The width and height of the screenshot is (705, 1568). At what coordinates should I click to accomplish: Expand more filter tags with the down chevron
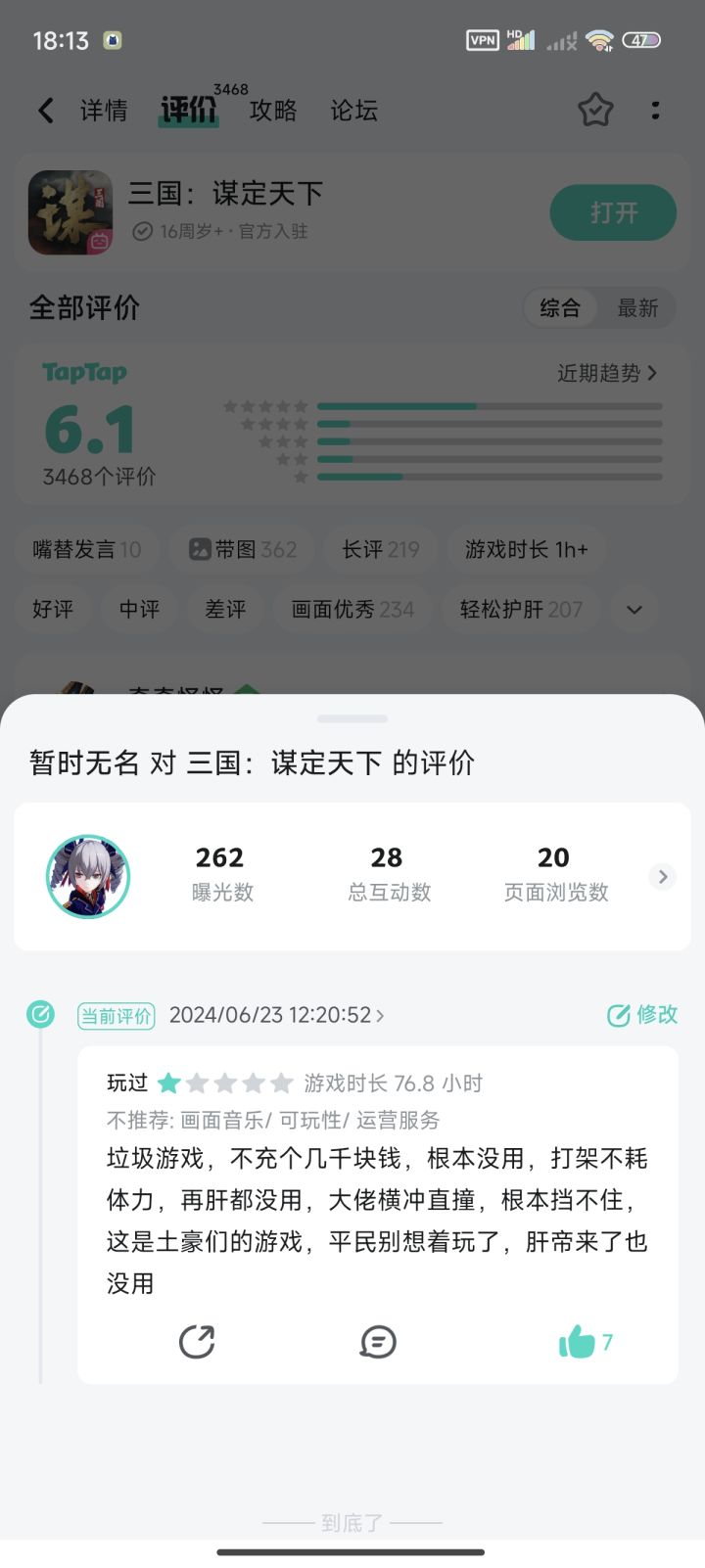click(x=634, y=609)
